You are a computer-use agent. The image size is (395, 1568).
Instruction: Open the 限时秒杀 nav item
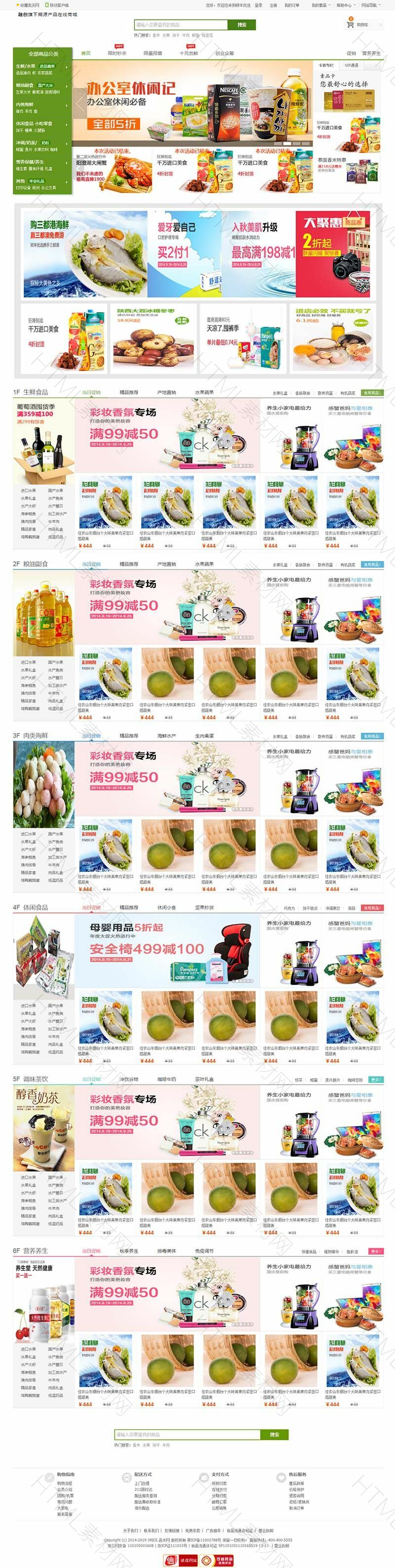click(x=117, y=54)
